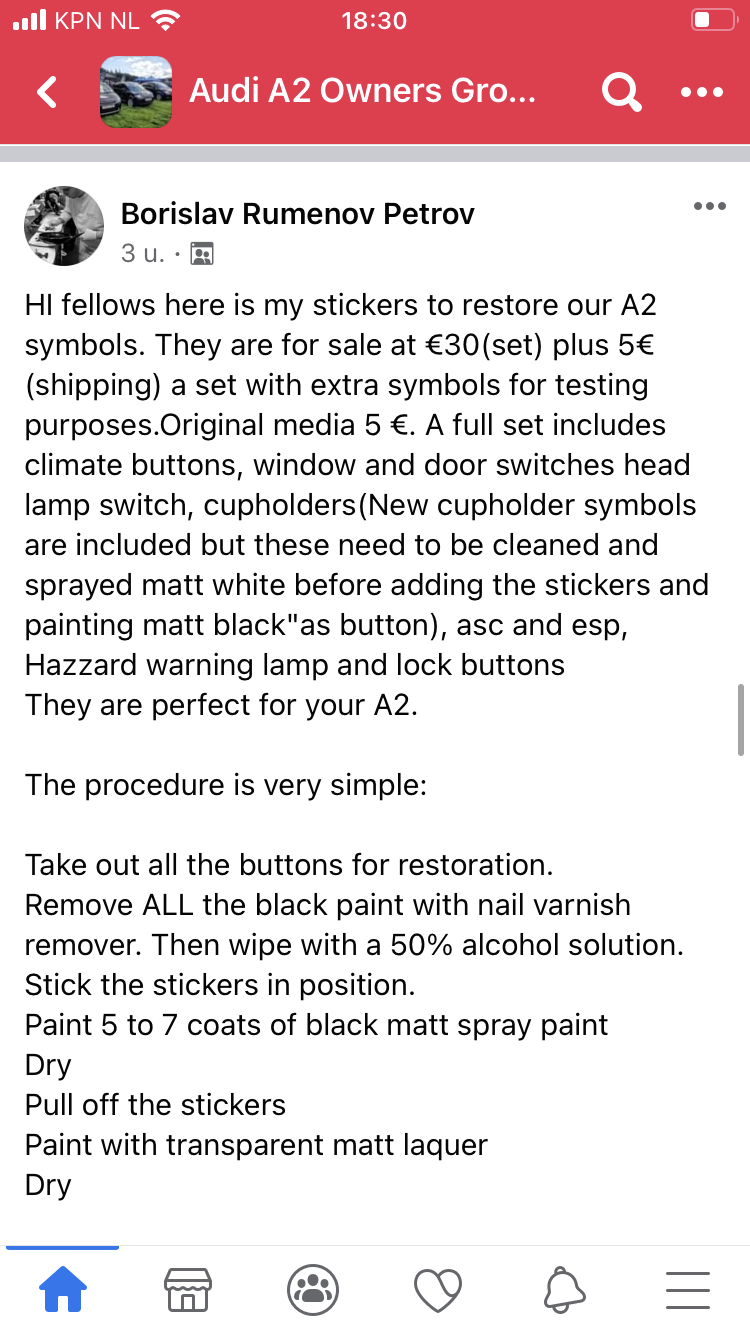Viewport: 750px width, 1334px height.
Task: Open the post options three-dot menu
Action: [x=709, y=207]
